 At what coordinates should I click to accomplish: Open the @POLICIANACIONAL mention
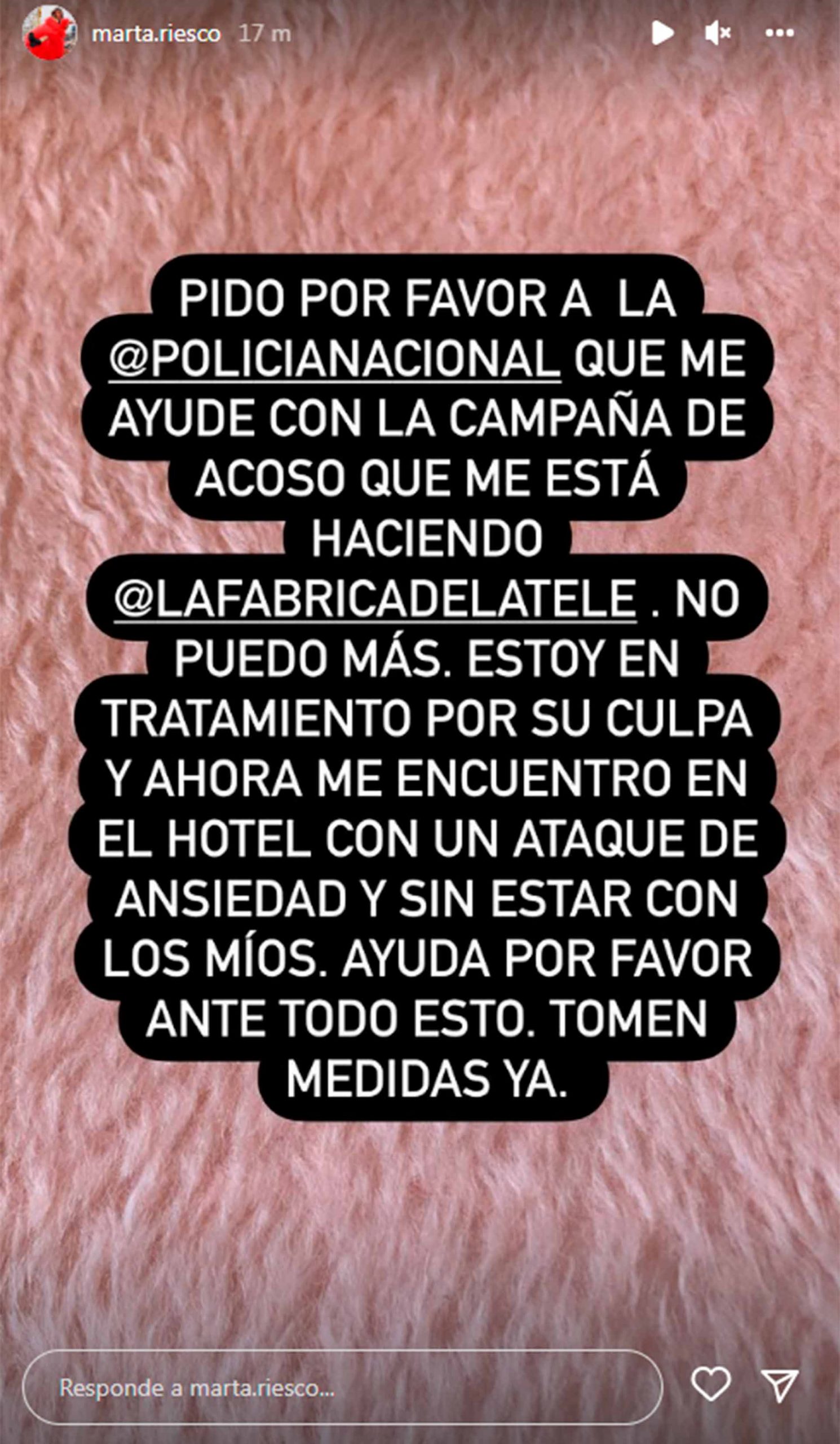coord(334,360)
